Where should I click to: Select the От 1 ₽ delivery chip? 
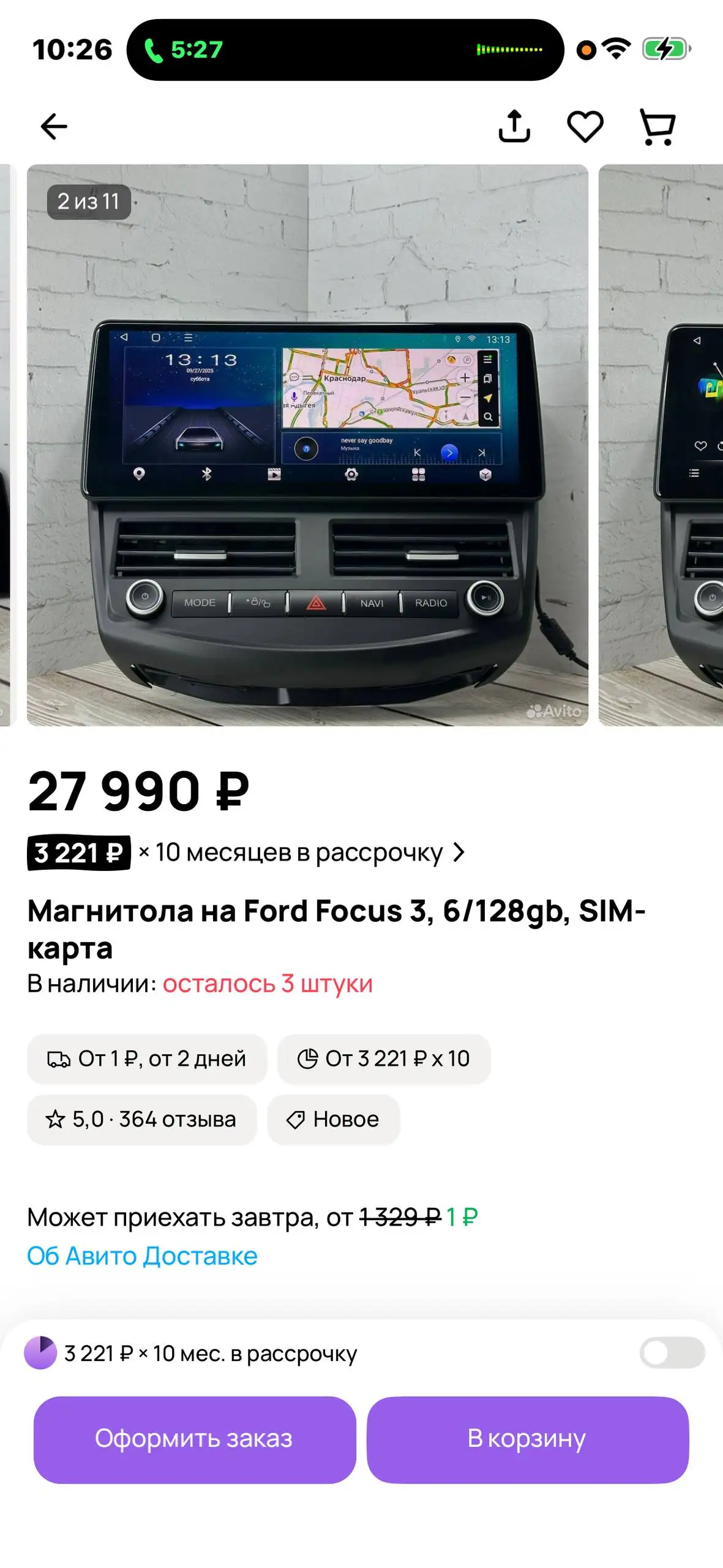tap(148, 1059)
